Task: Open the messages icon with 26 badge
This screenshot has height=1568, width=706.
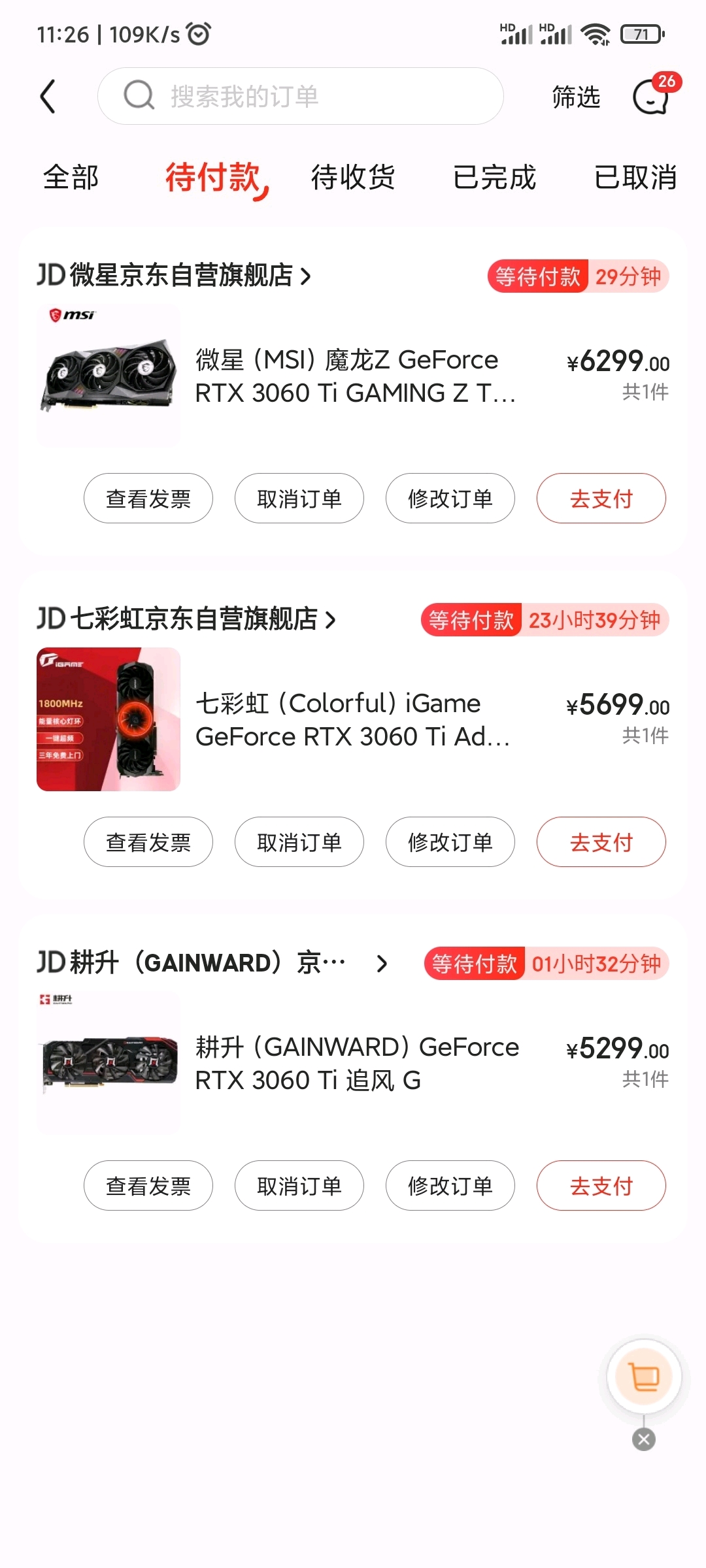Action: (x=652, y=95)
